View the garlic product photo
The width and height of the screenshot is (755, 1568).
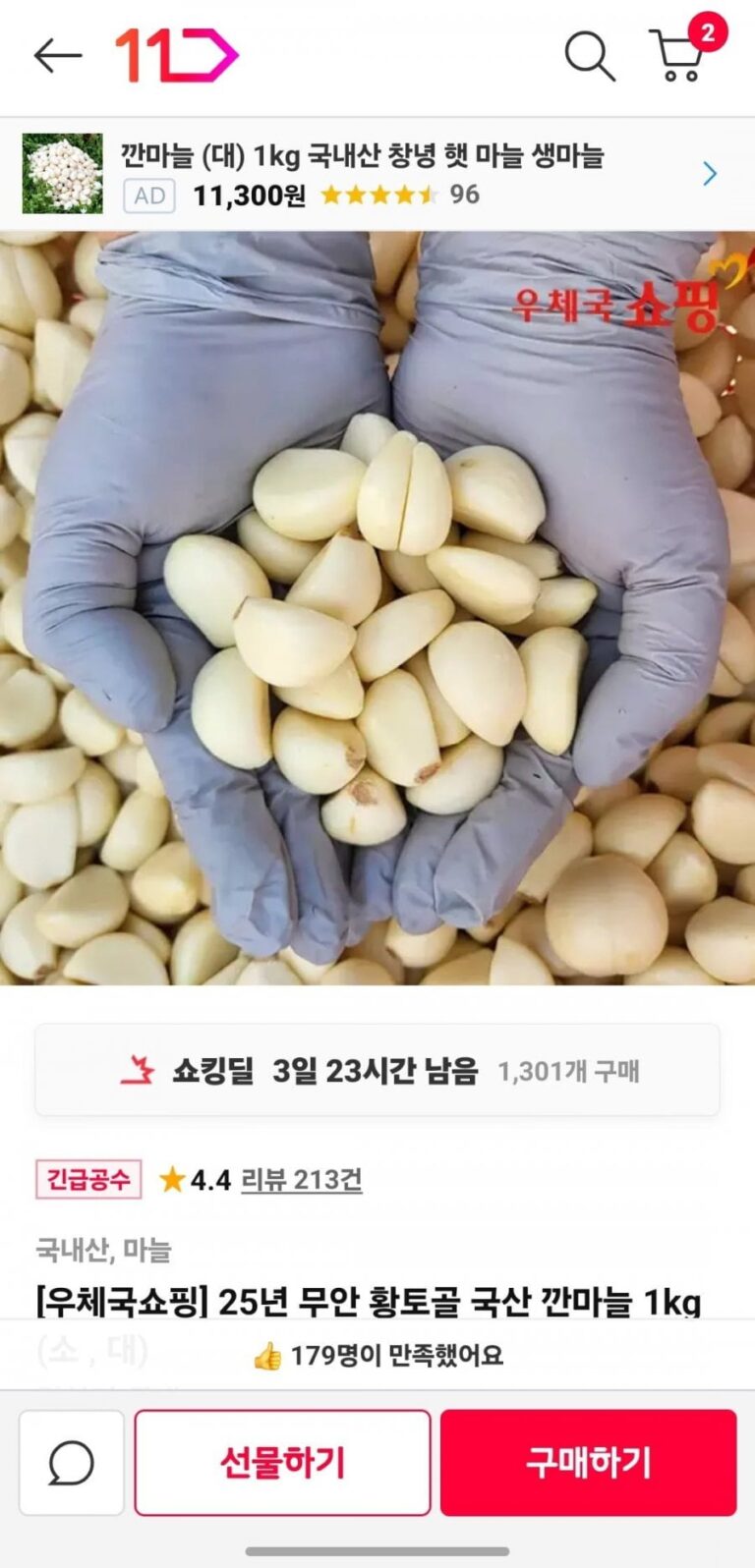coord(377,607)
